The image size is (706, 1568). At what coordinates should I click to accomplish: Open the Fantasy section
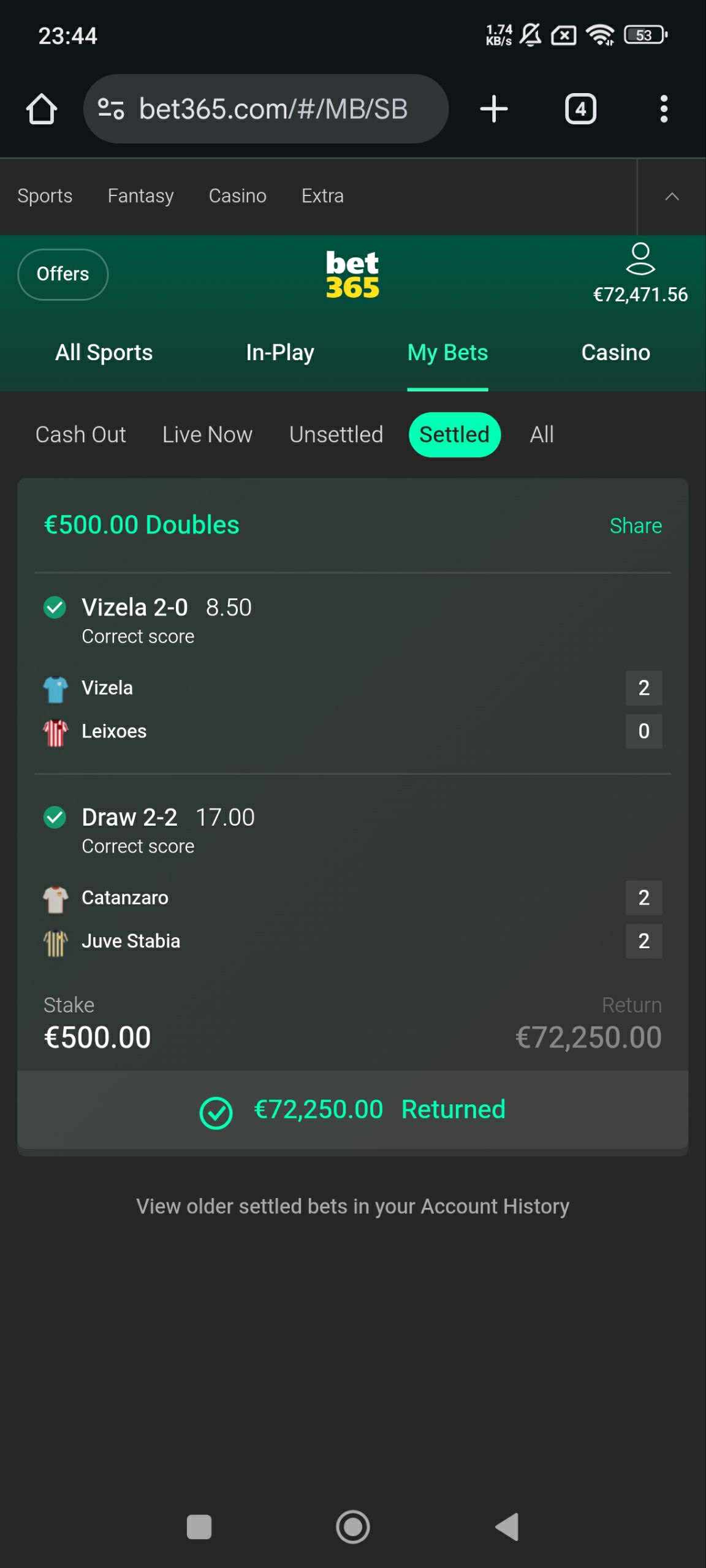point(140,196)
